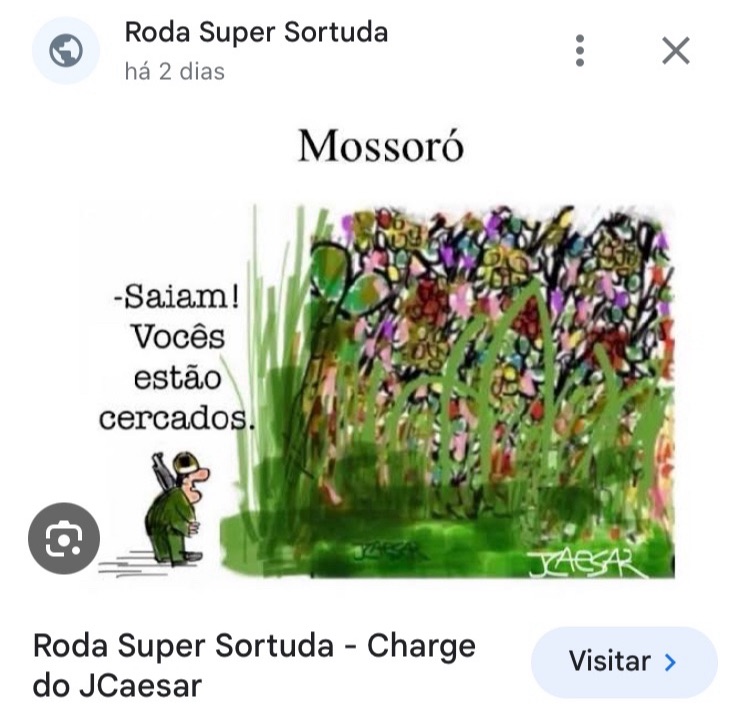Open the Charge do JCaesar page title

tap(254, 665)
